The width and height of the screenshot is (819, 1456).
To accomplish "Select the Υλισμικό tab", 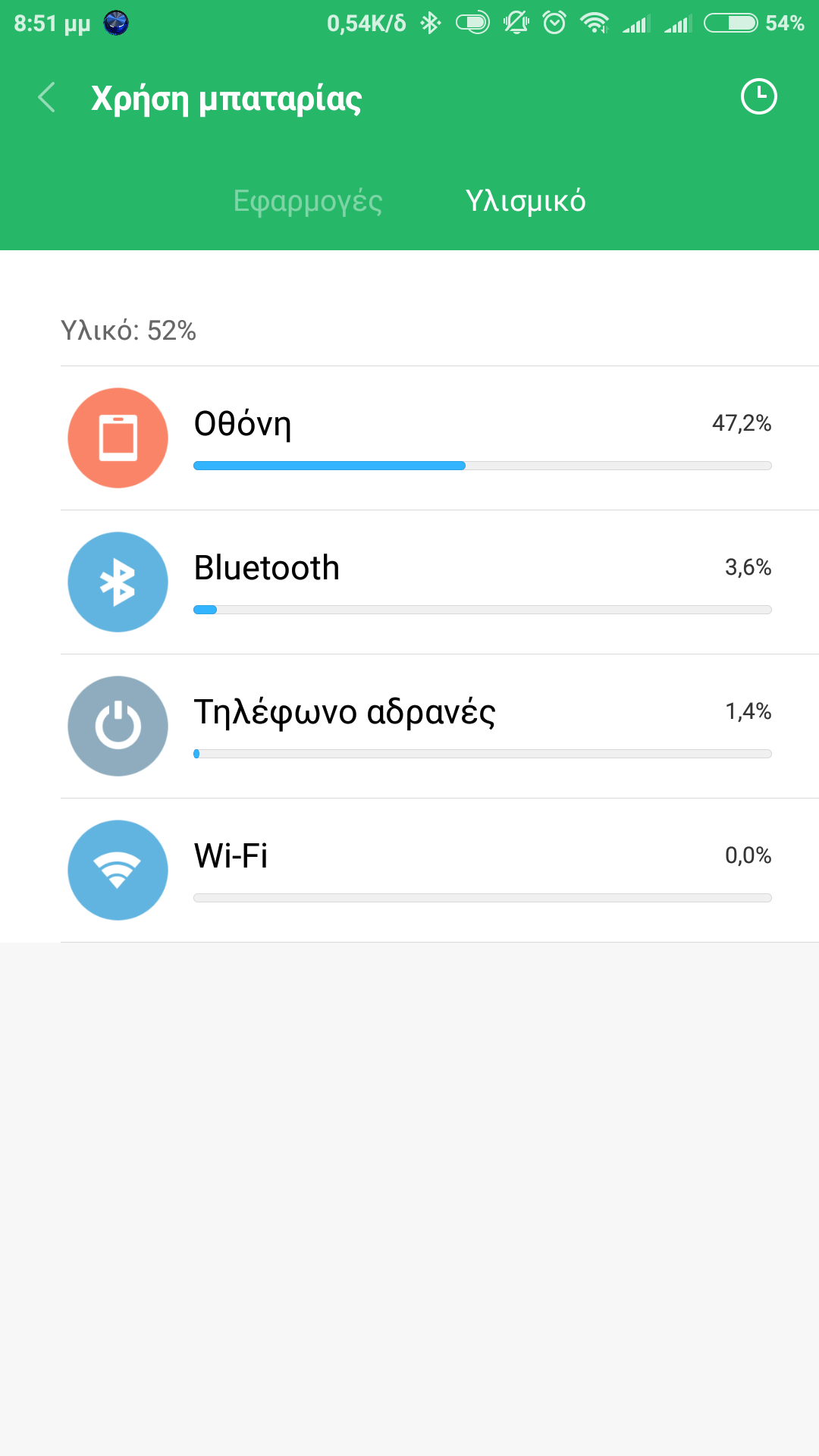I will click(x=526, y=201).
